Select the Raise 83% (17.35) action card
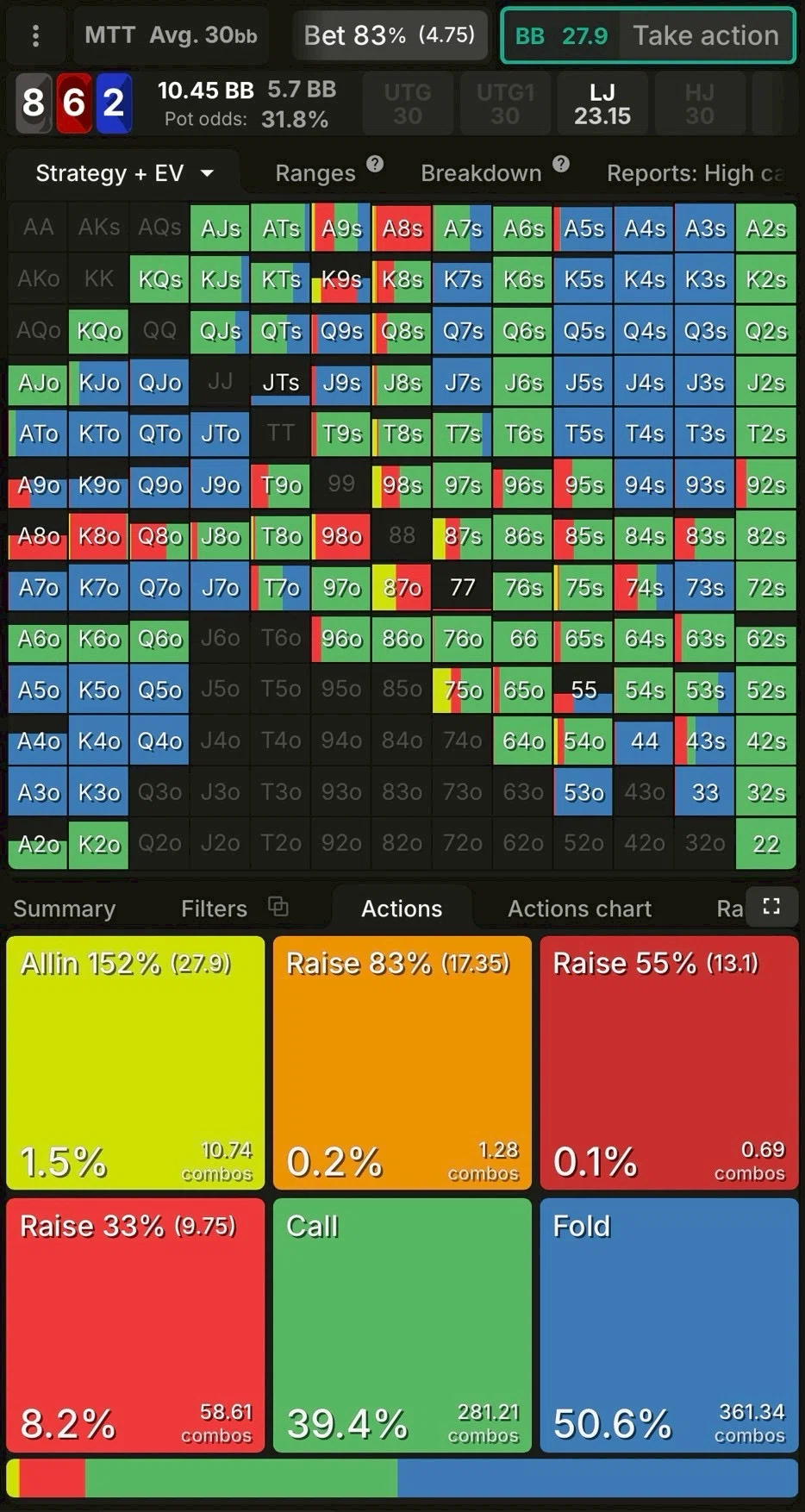The height and width of the screenshot is (1512, 805). click(402, 1063)
